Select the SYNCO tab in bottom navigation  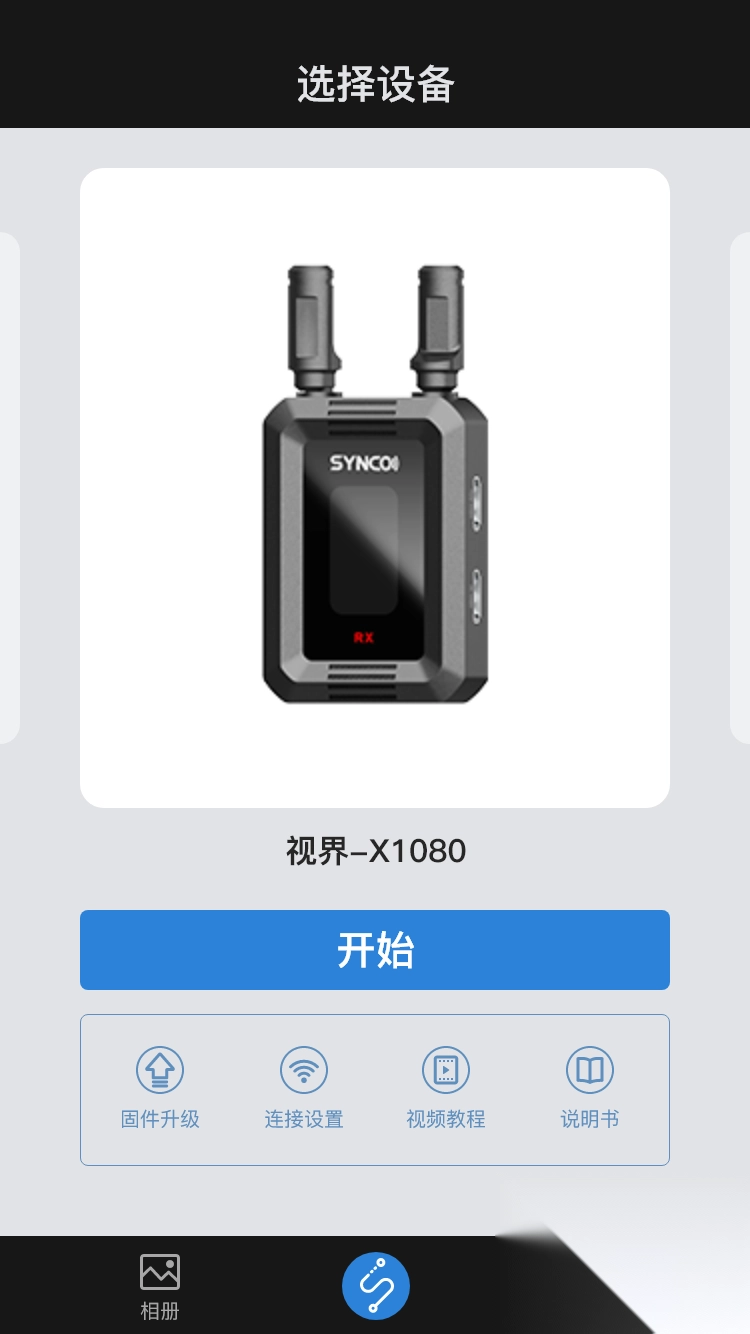tap(375, 1285)
